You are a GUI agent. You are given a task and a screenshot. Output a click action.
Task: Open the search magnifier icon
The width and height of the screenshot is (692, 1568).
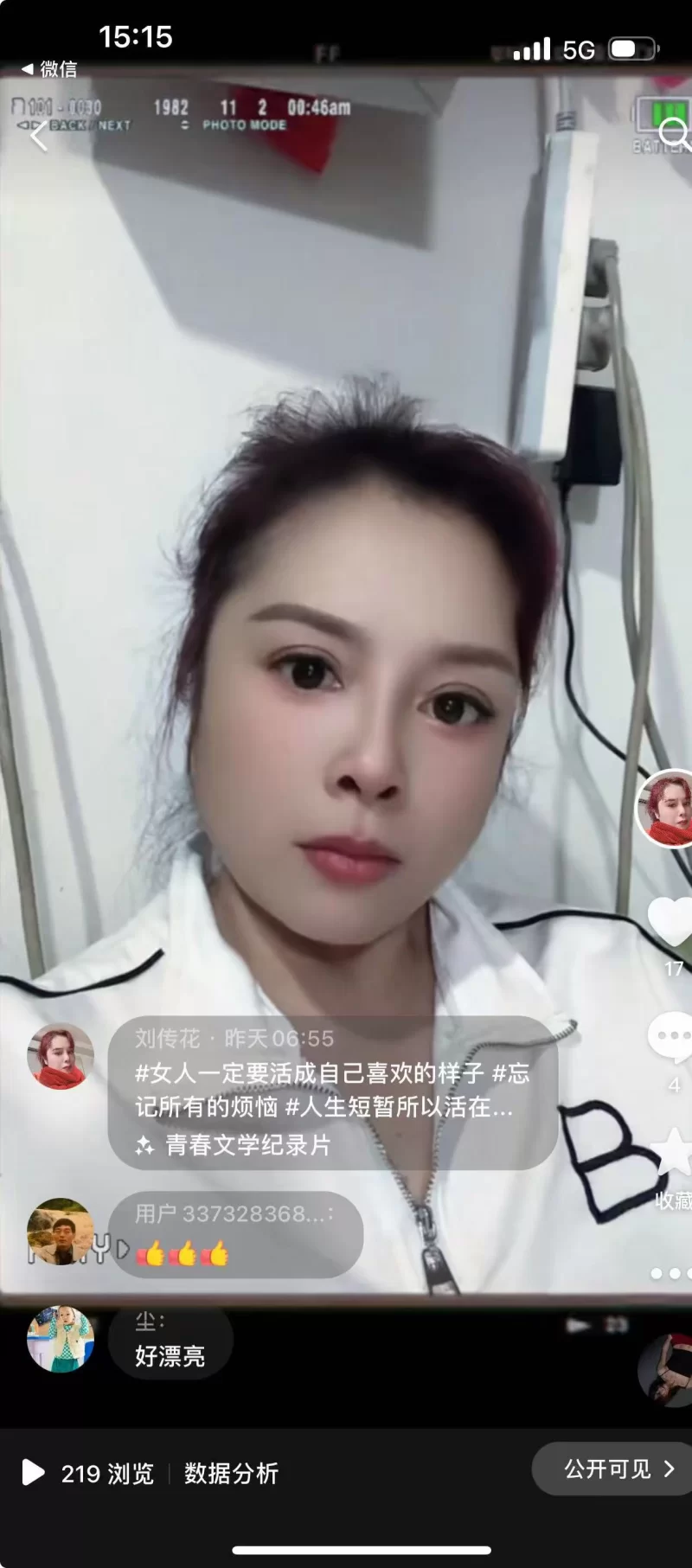(x=673, y=134)
